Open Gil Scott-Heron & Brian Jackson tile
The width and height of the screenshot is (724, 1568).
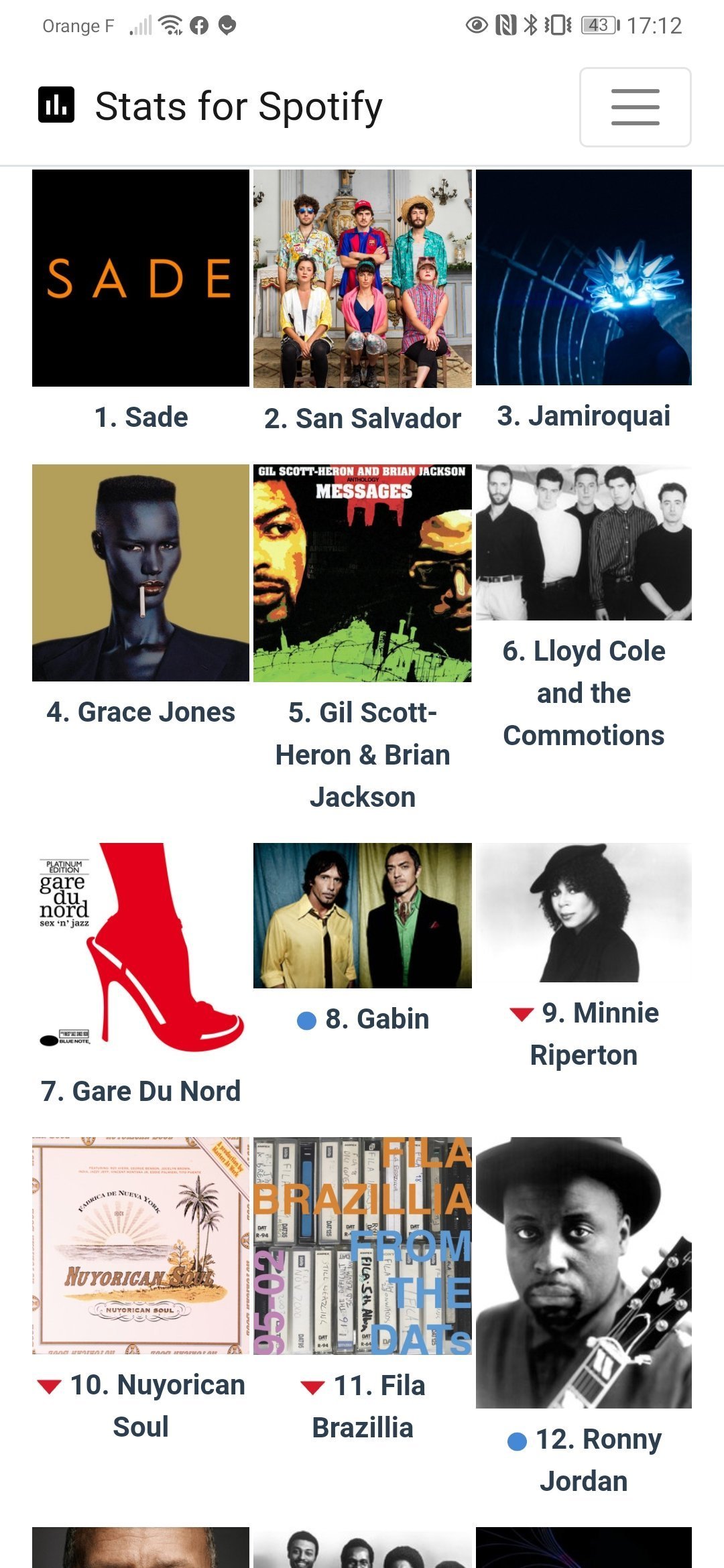tap(362, 574)
